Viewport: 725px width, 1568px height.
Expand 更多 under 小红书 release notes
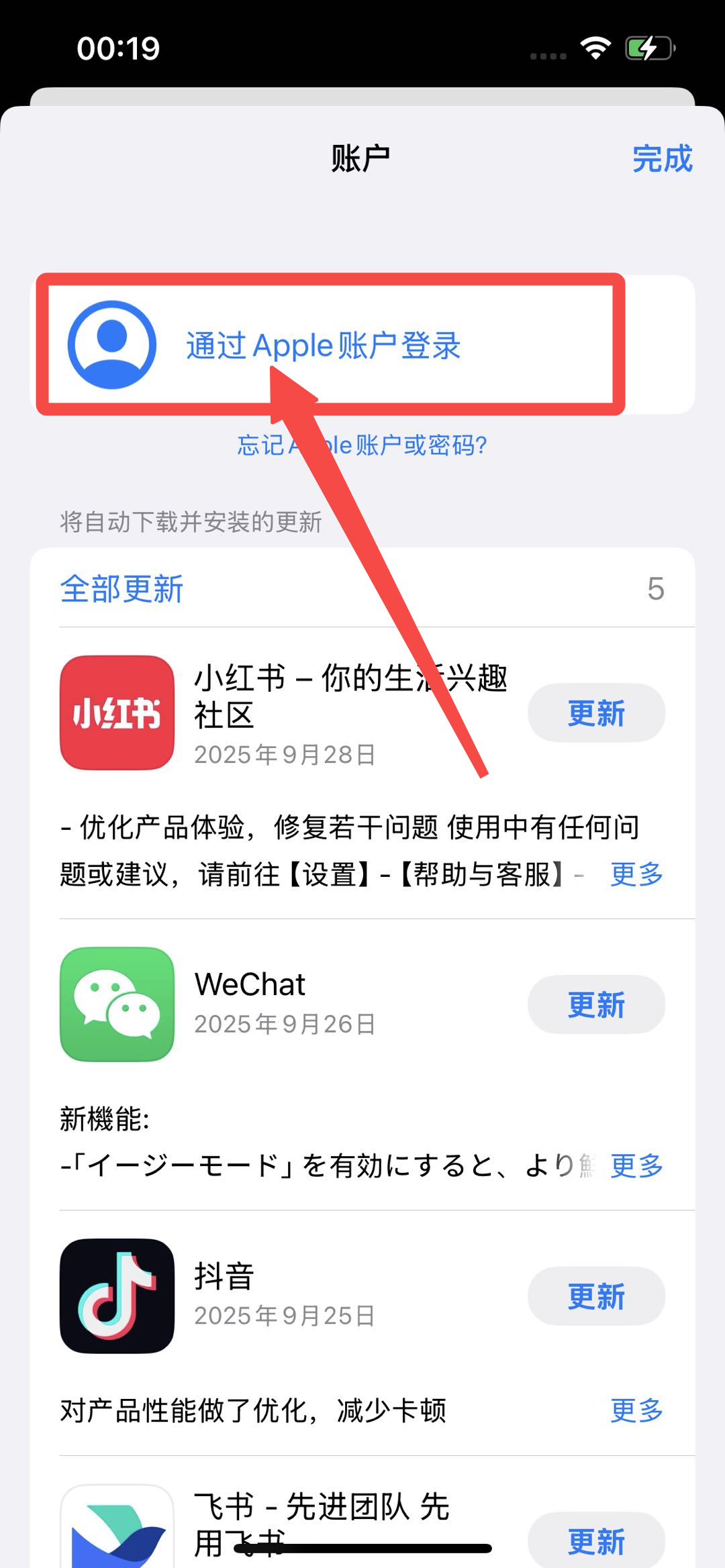tap(636, 874)
